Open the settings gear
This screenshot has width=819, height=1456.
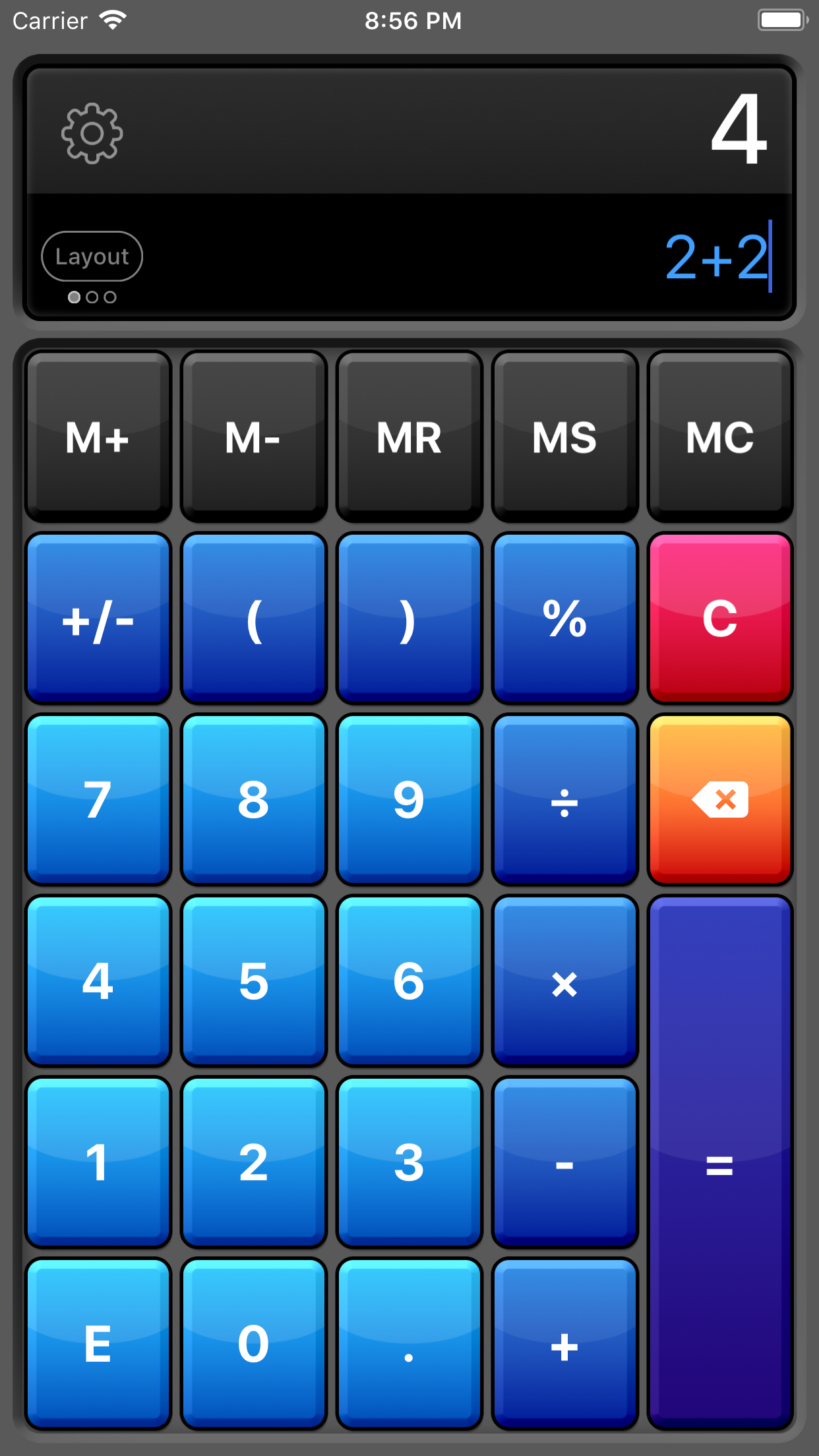pyautogui.click(x=92, y=133)
